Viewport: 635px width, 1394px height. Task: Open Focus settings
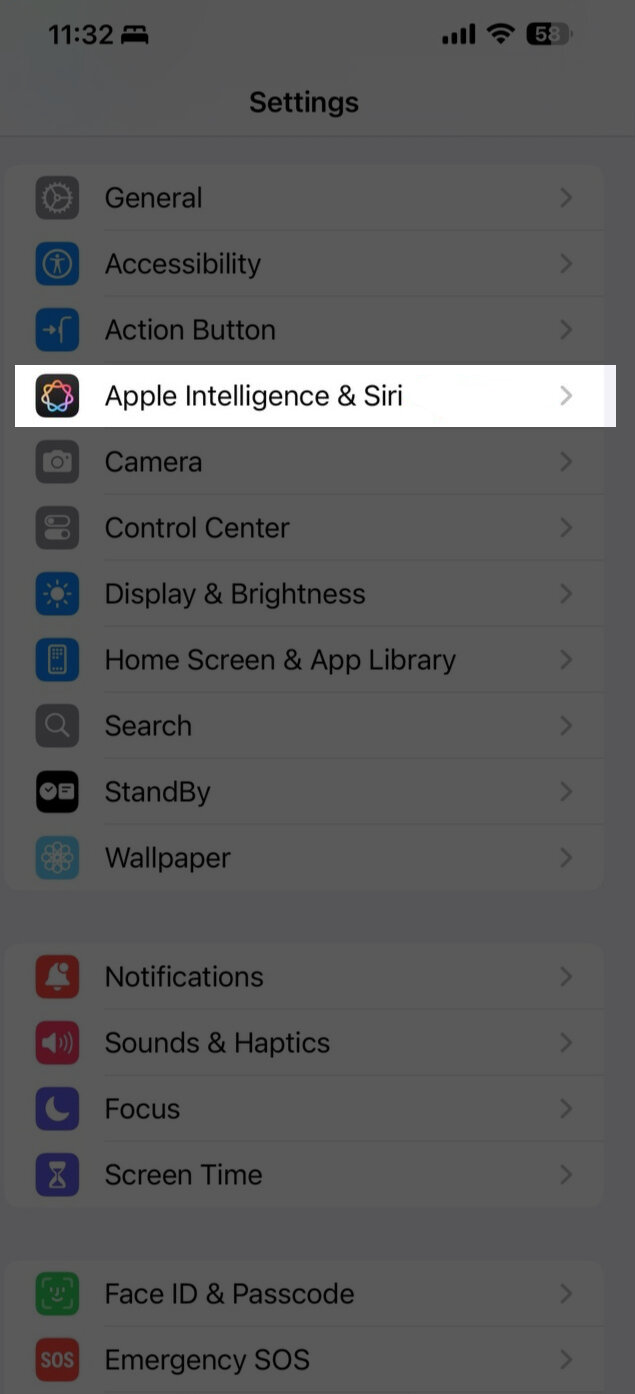point(300,1109)
